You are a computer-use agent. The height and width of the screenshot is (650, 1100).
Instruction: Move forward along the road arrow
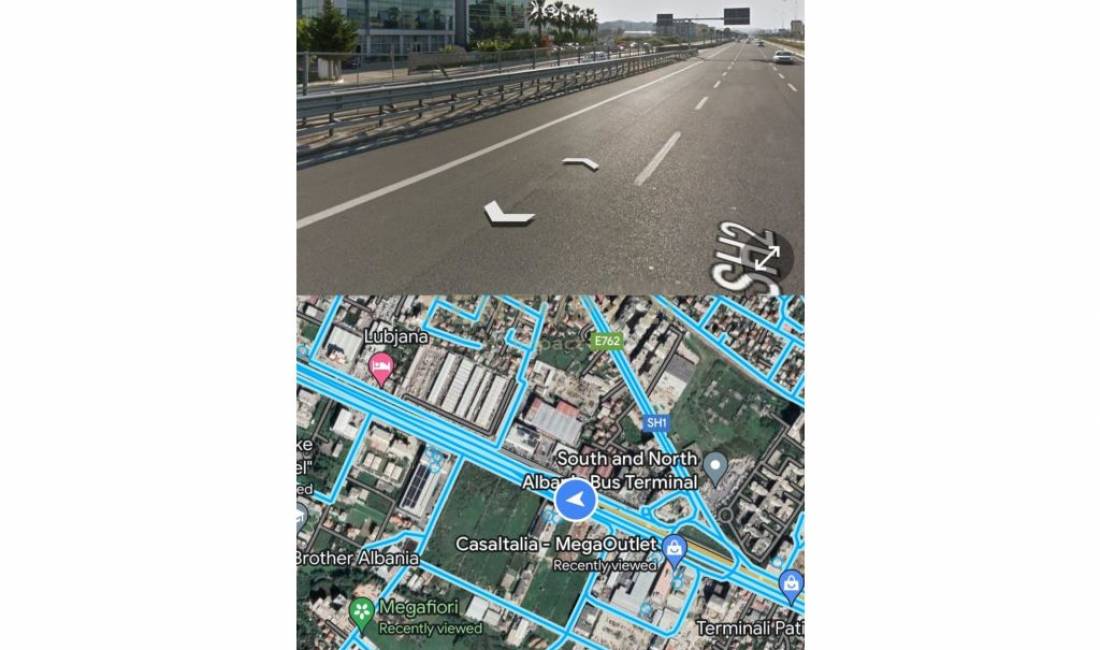point(581,163)
